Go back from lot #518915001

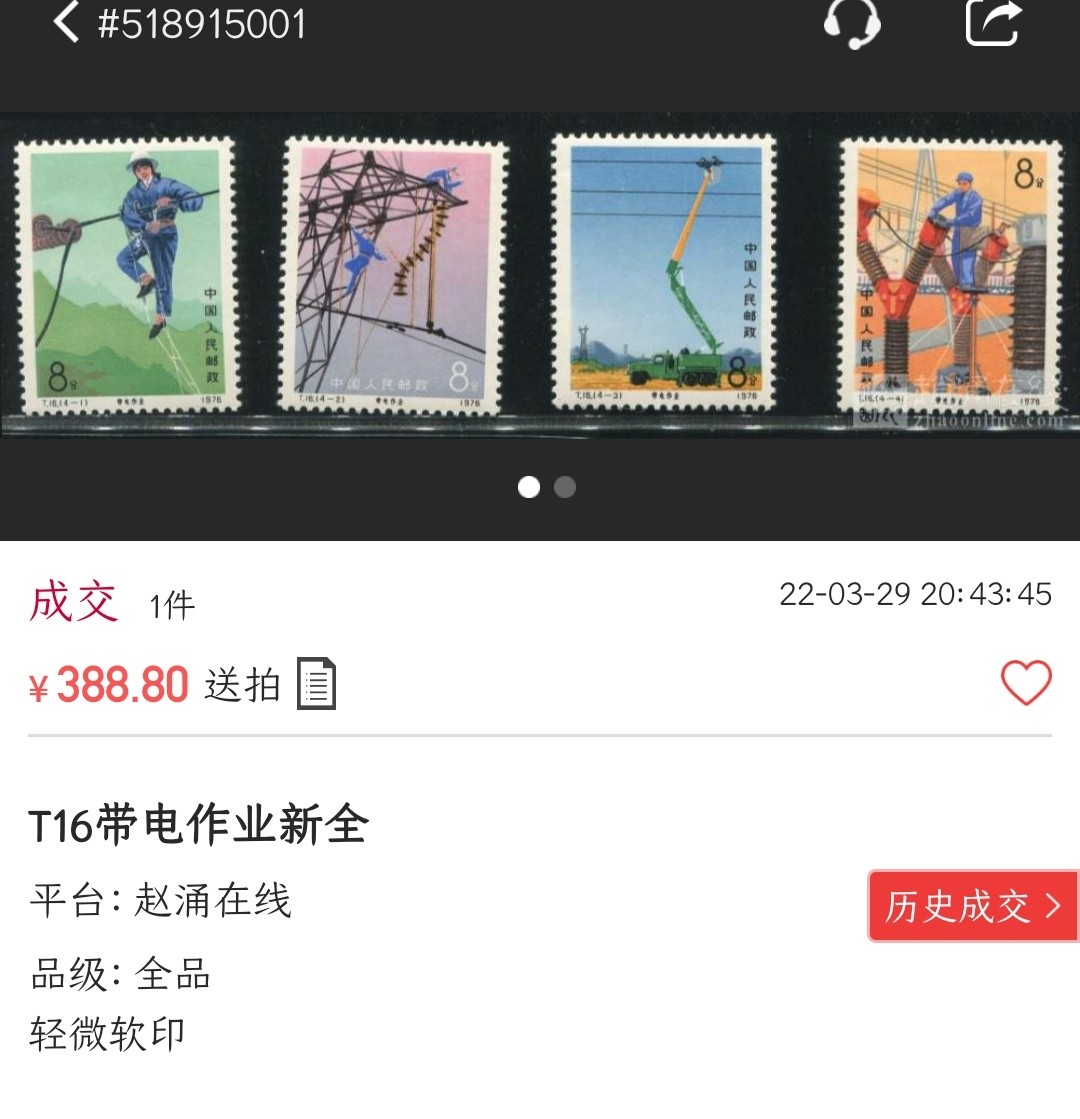66,23
